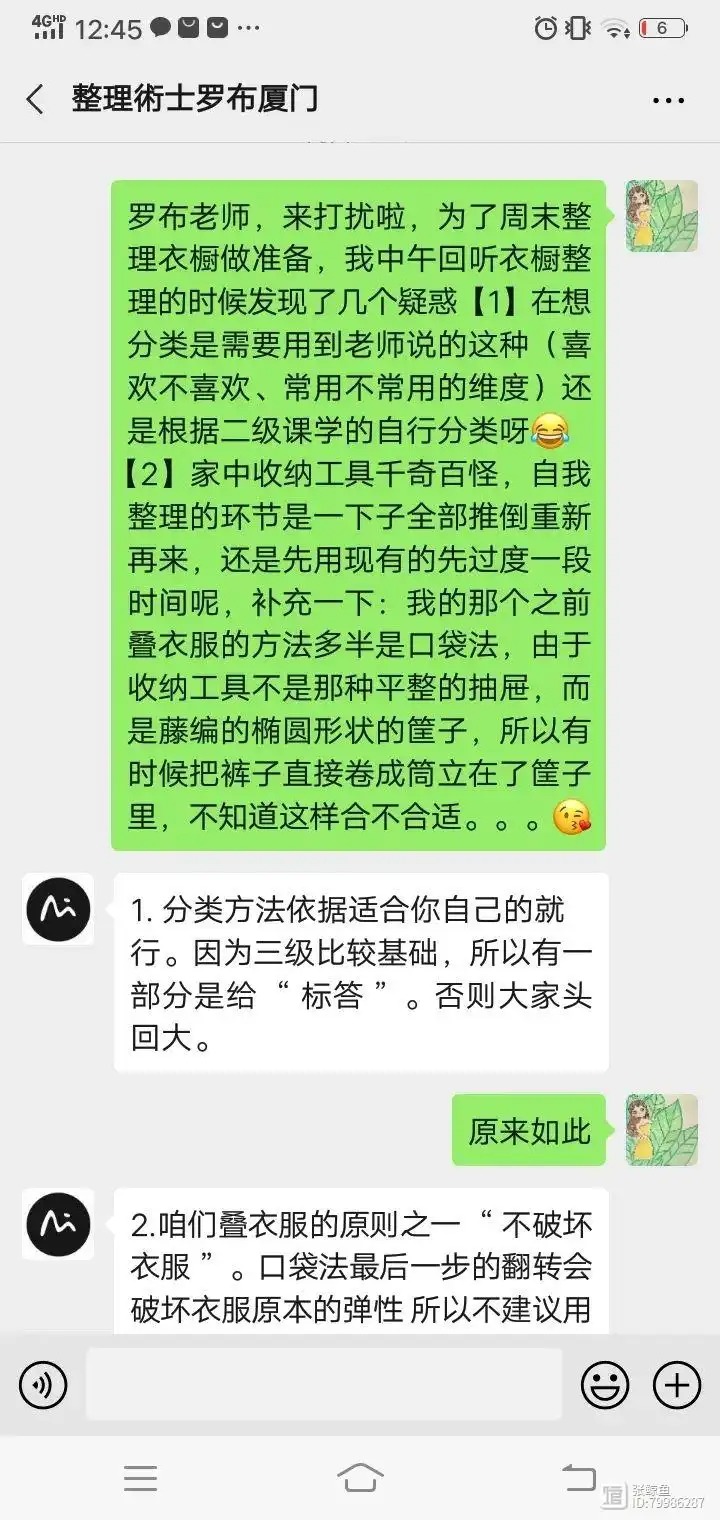Go back from the 整理術士罗布厦门 chat
The image size is (720, 1520).
tap(36, 99)
